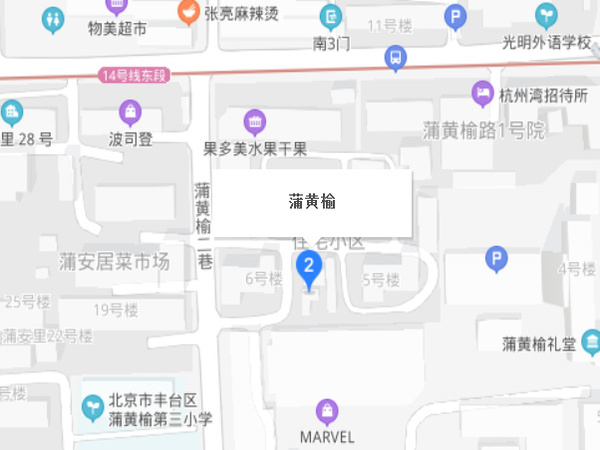Tap the blue marker numbered 2
Viewport: 600px width, 450px height.
pyautogui.click(x=310, y=267)
